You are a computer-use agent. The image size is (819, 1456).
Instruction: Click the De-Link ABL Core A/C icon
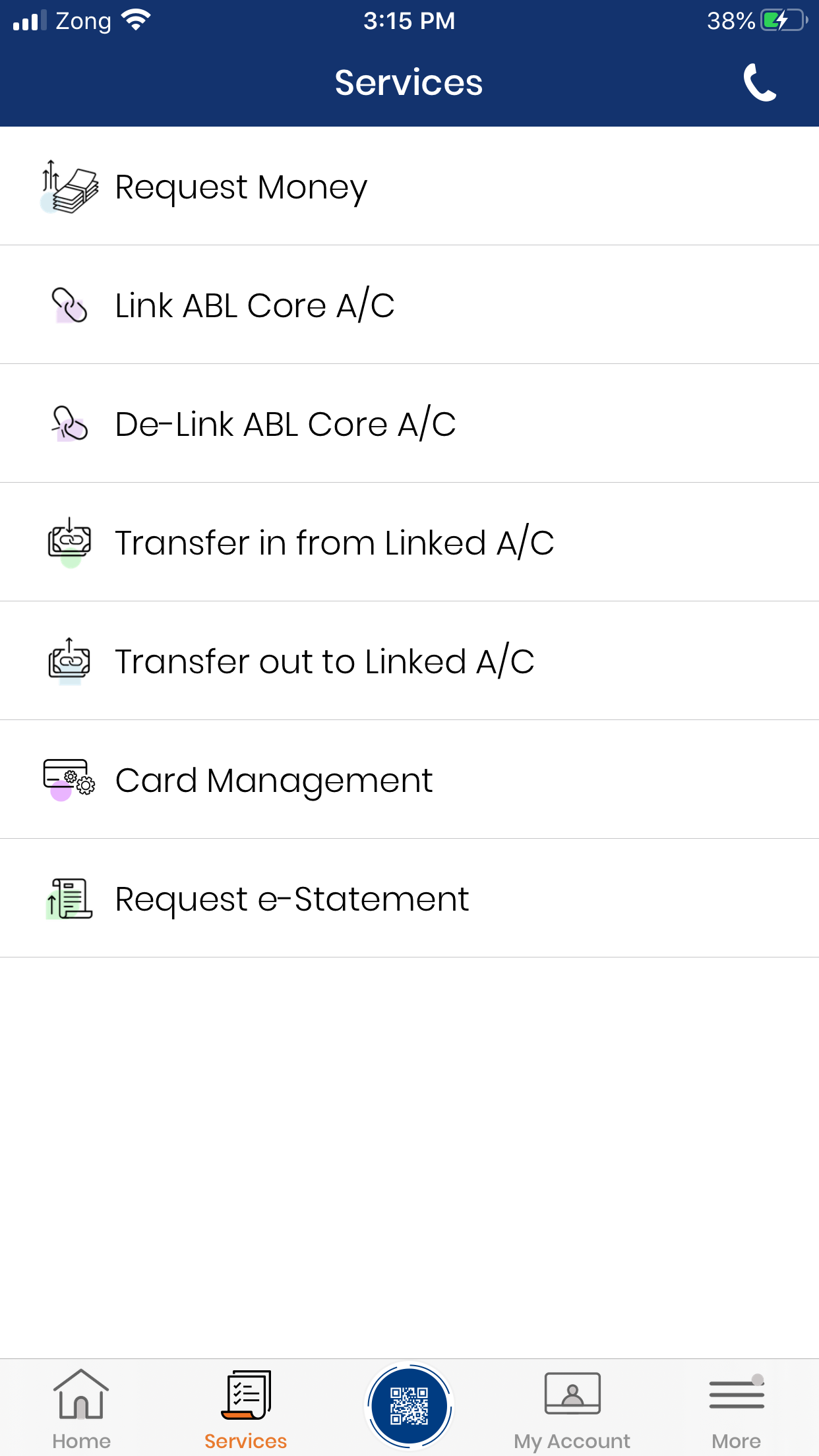[68, 423]
